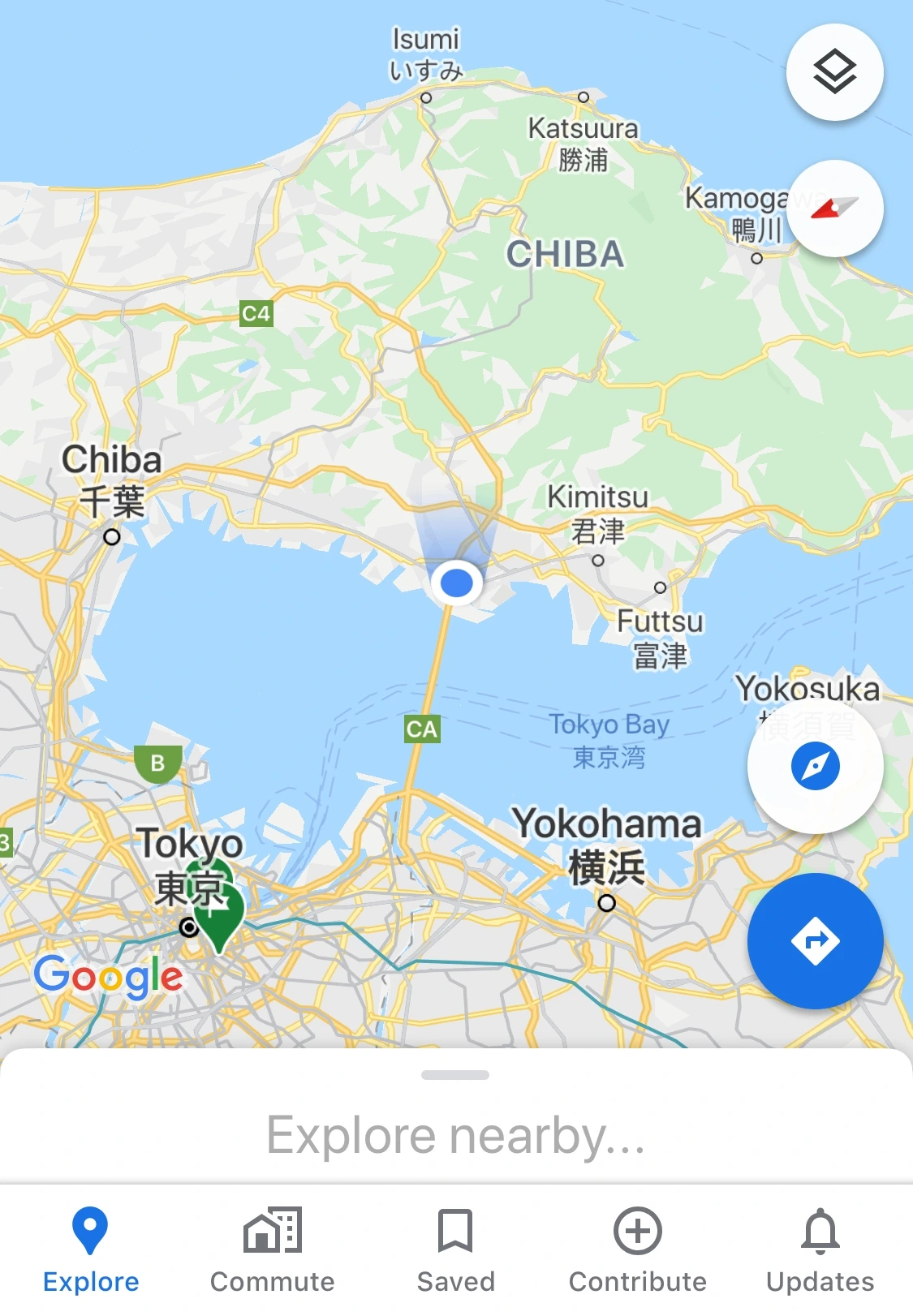Viewport: 913px width, 1316px height.
Task: Open the map layers selector
Action: coord(834,72)
